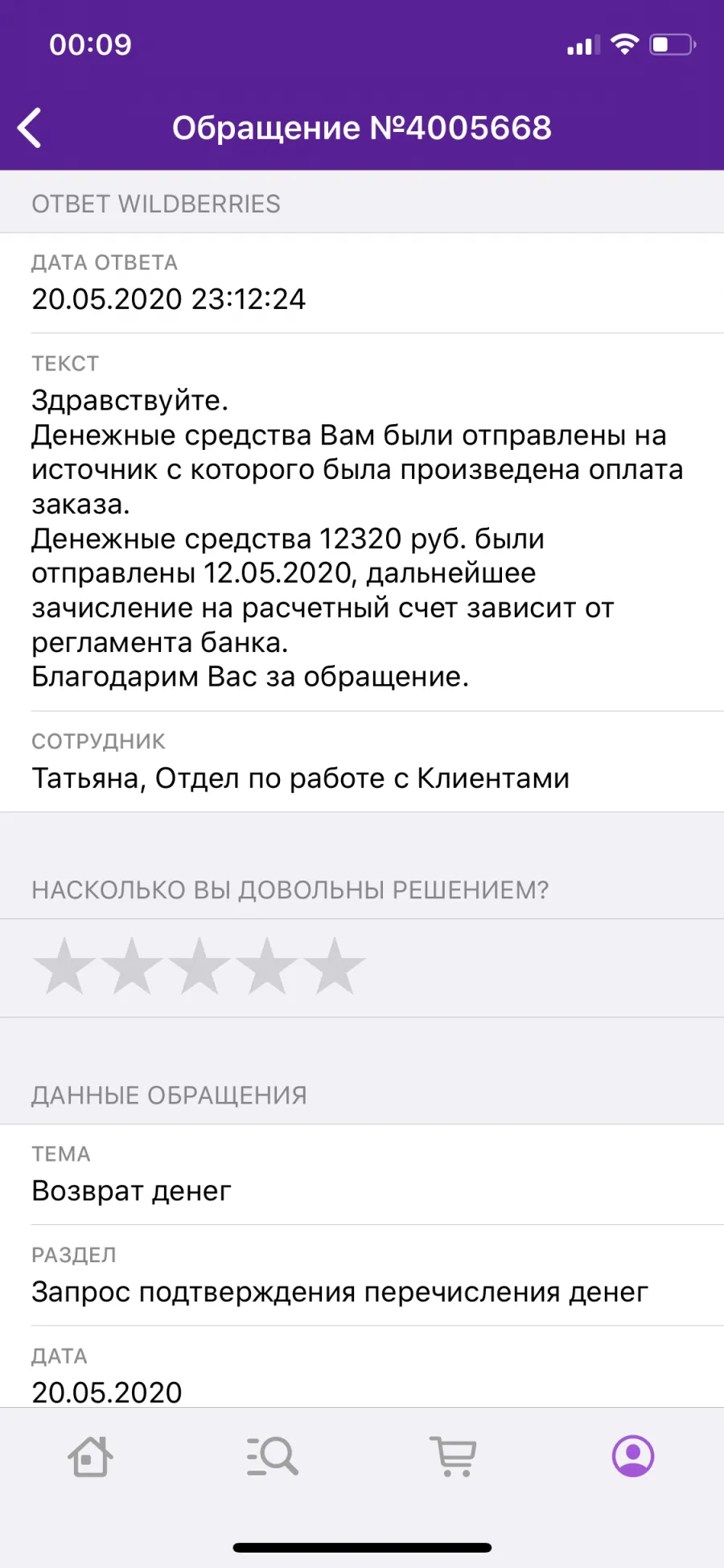Go back from Обращение №4005668

coord(30,128)
